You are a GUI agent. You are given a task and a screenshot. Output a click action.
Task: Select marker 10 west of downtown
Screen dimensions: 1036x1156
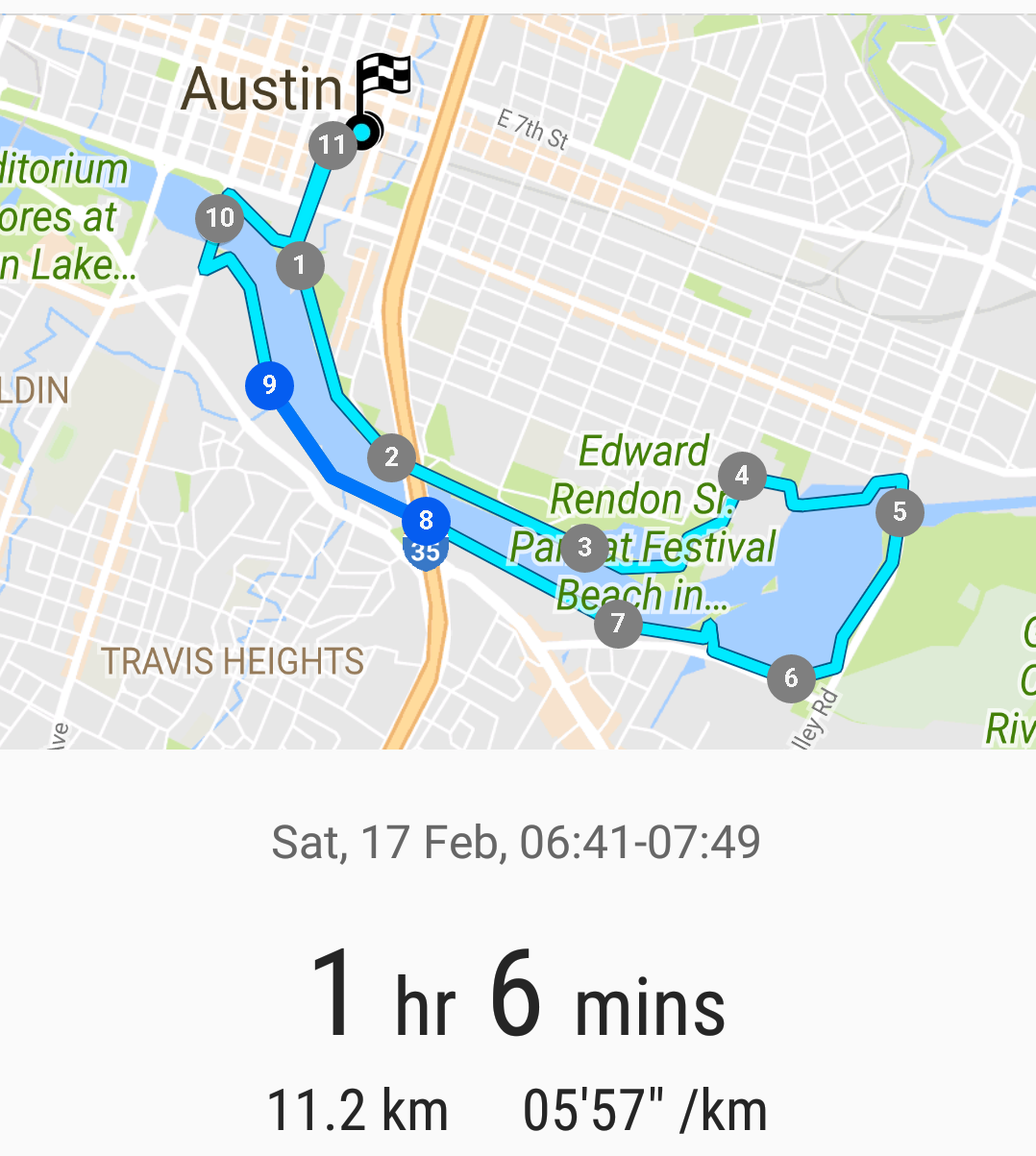click(220, 217)
